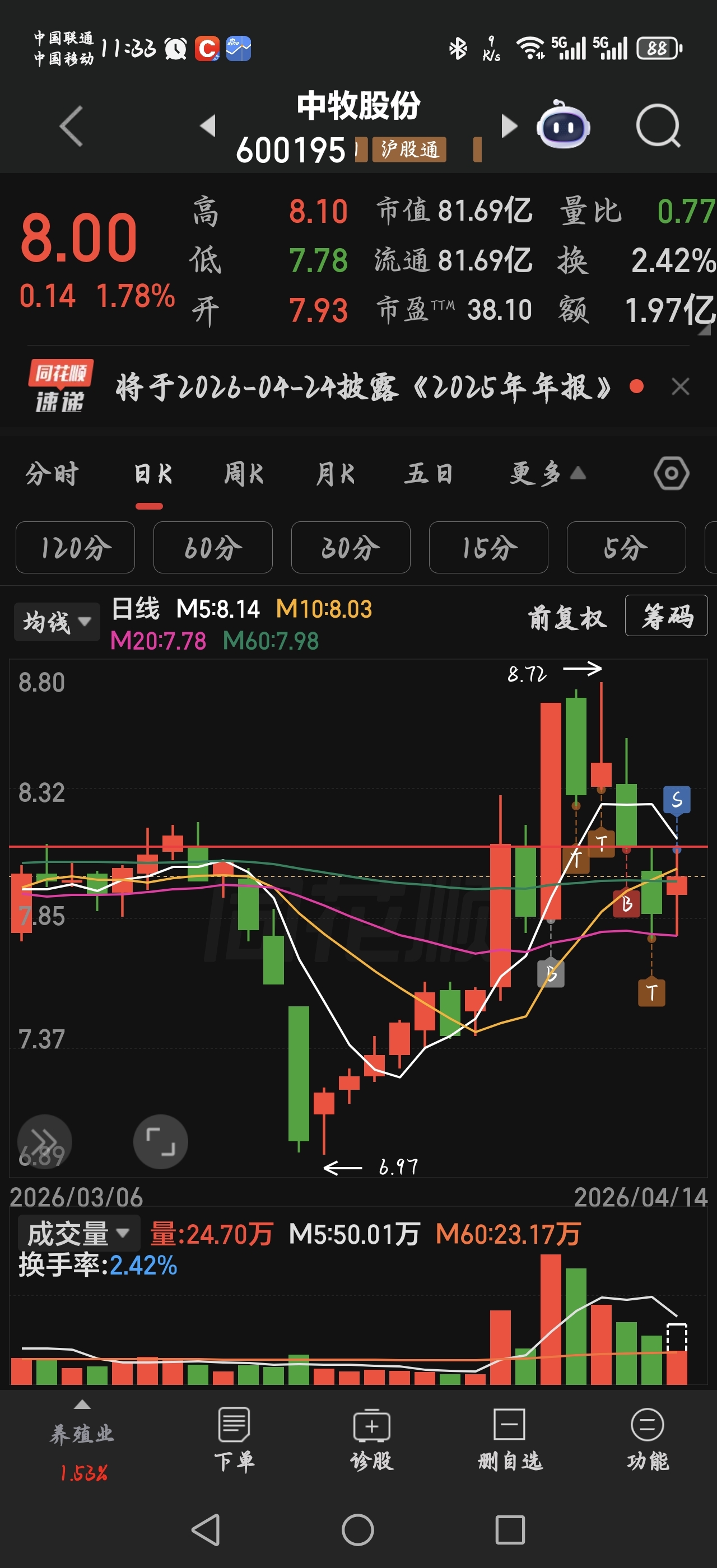Expand the chart to fullscreen
This screenshot has width=717, height=1568.
tap(161, 1141)
